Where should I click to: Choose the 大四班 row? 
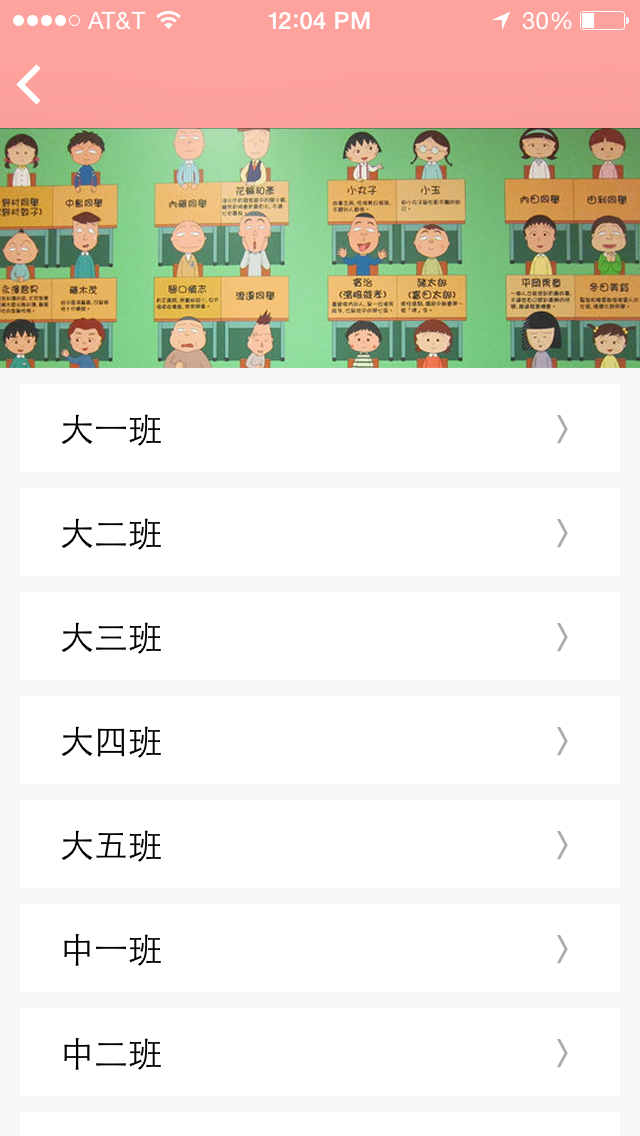pyautogui.click(x=319, y=741)
